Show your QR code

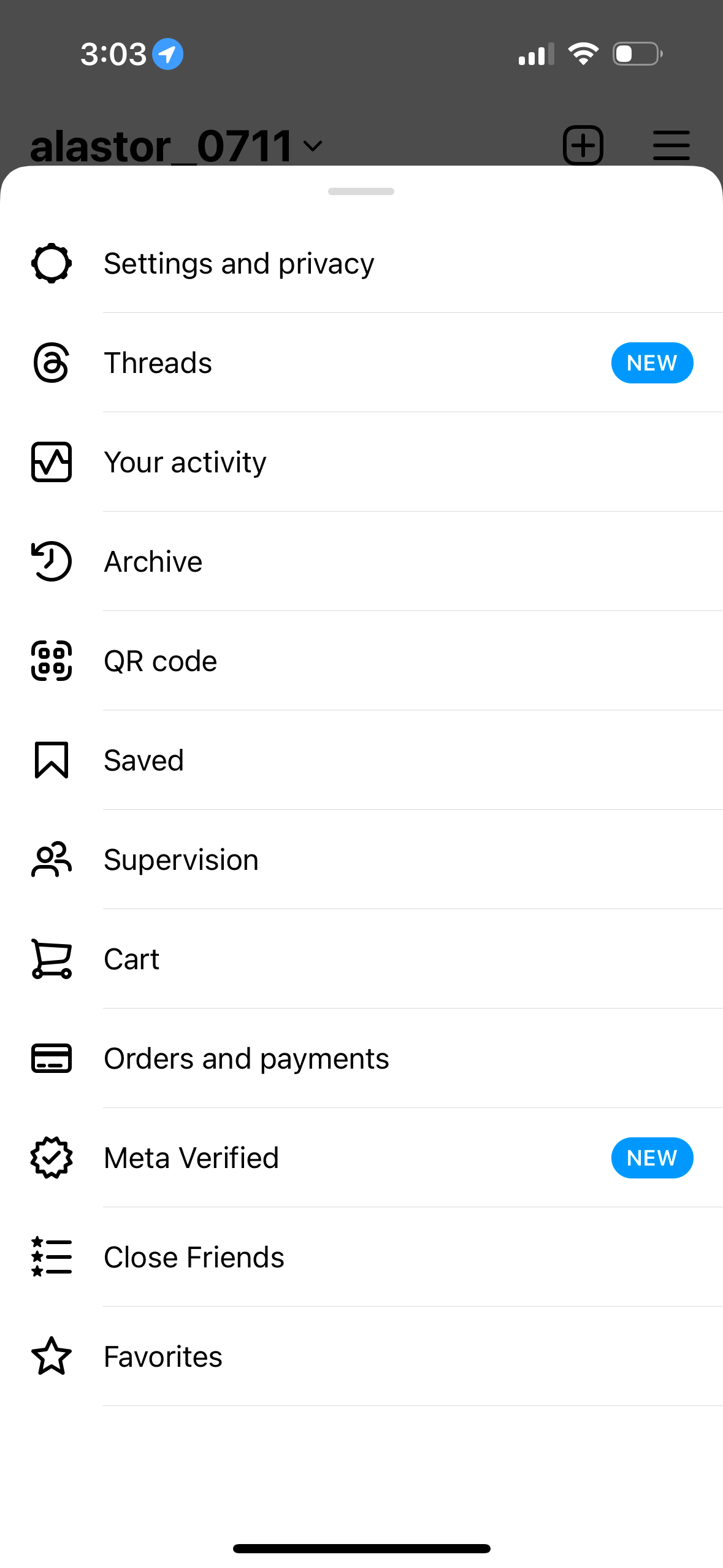click(160, 661)
